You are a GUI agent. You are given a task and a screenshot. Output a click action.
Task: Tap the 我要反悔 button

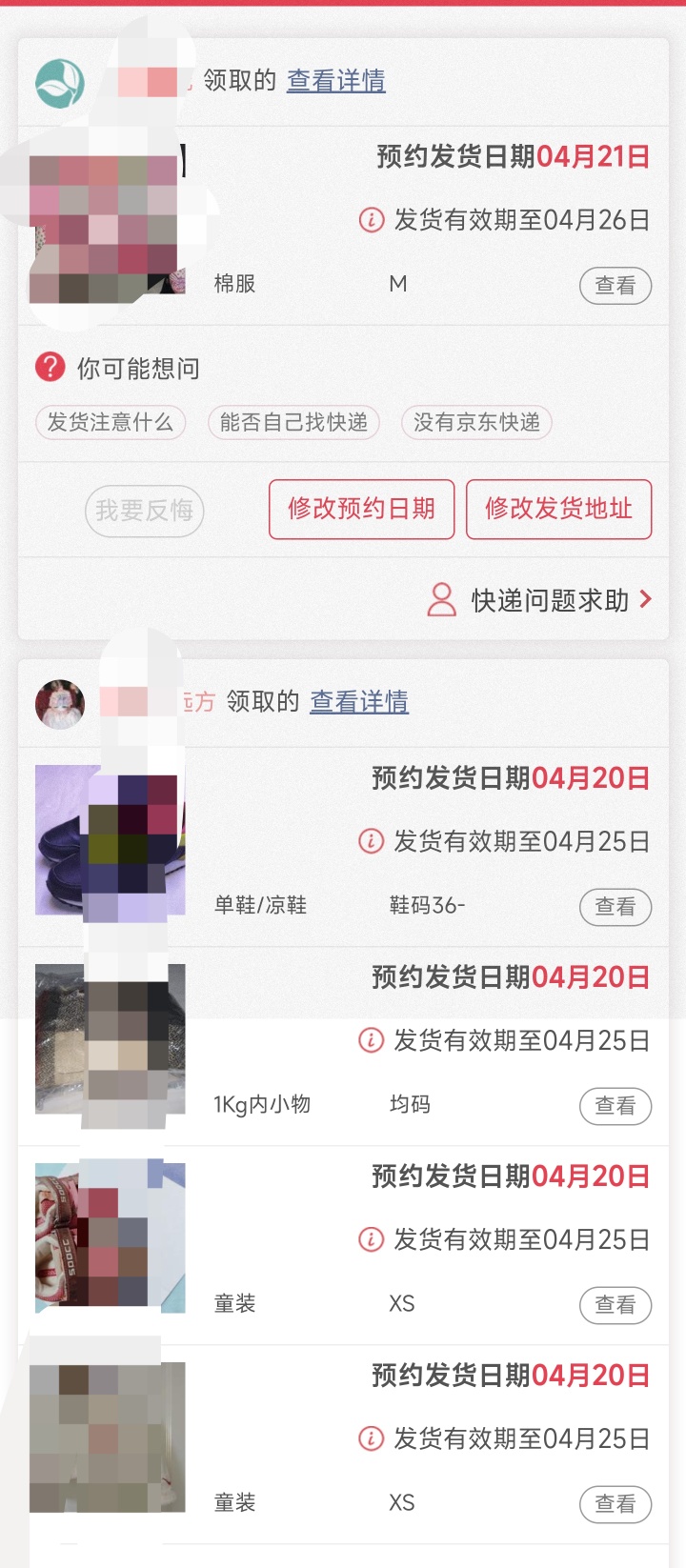(x=144, y=511)
